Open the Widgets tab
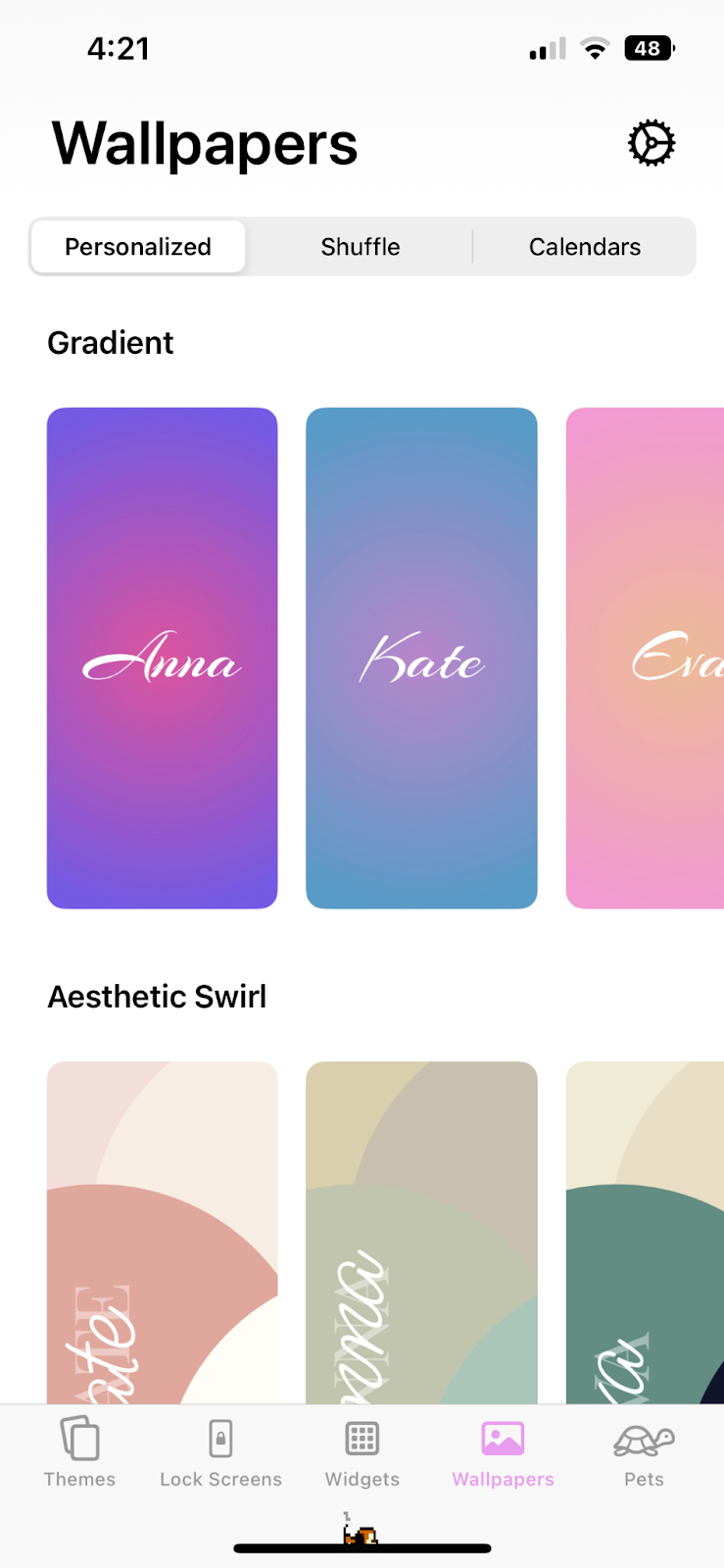 coord(362,1452)
